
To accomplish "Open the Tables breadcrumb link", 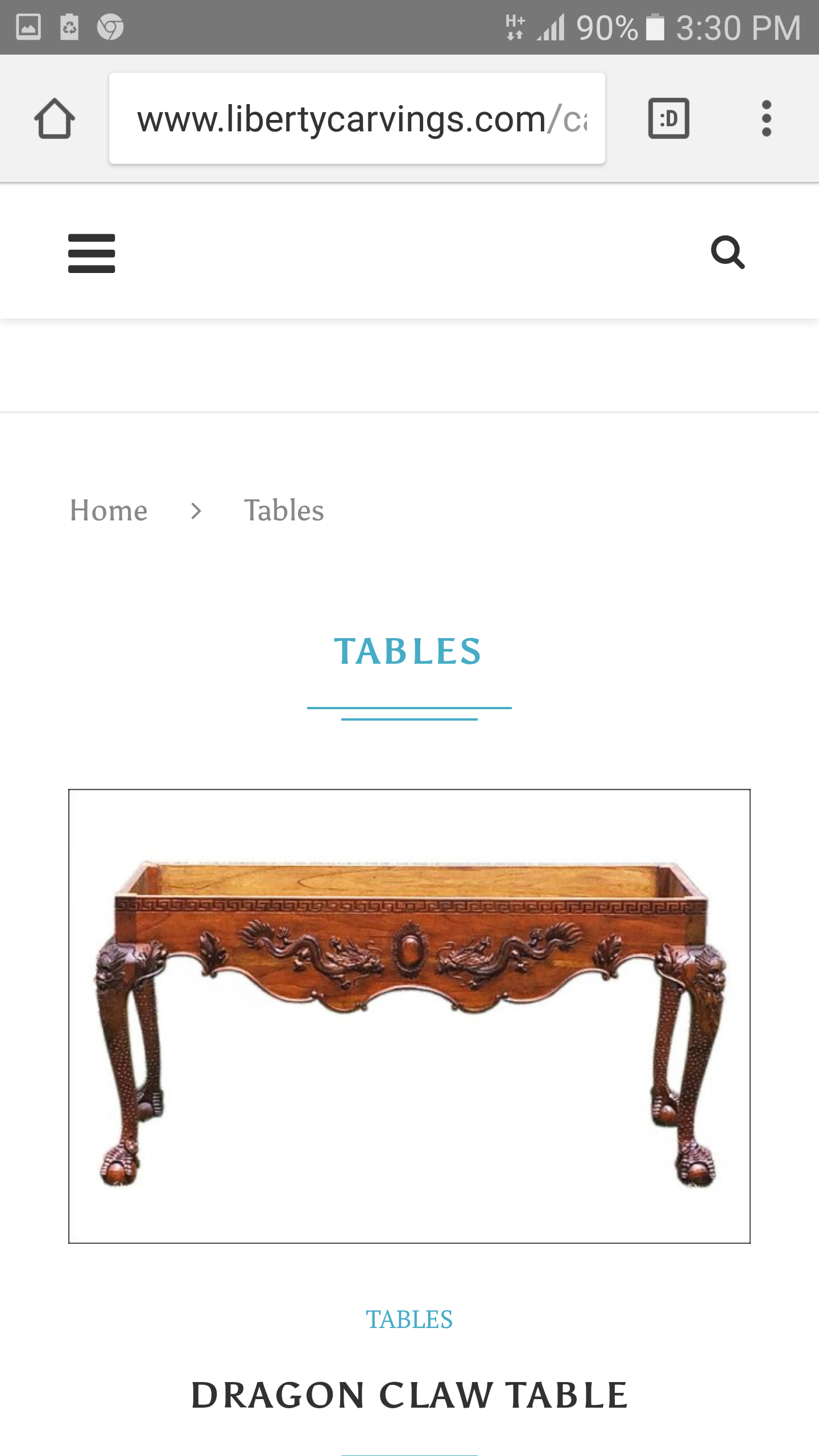I will pyautogui.click(x=284, y=510).
